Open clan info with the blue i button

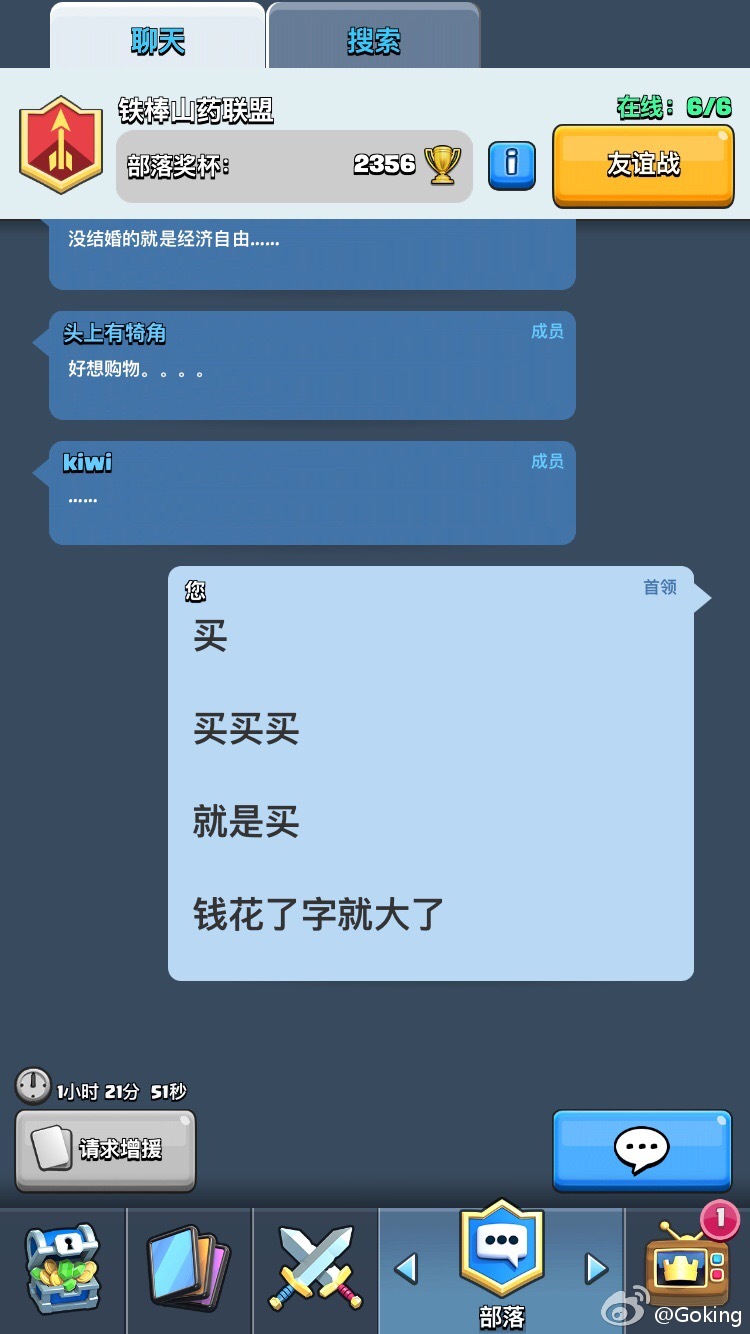[511, 165]
